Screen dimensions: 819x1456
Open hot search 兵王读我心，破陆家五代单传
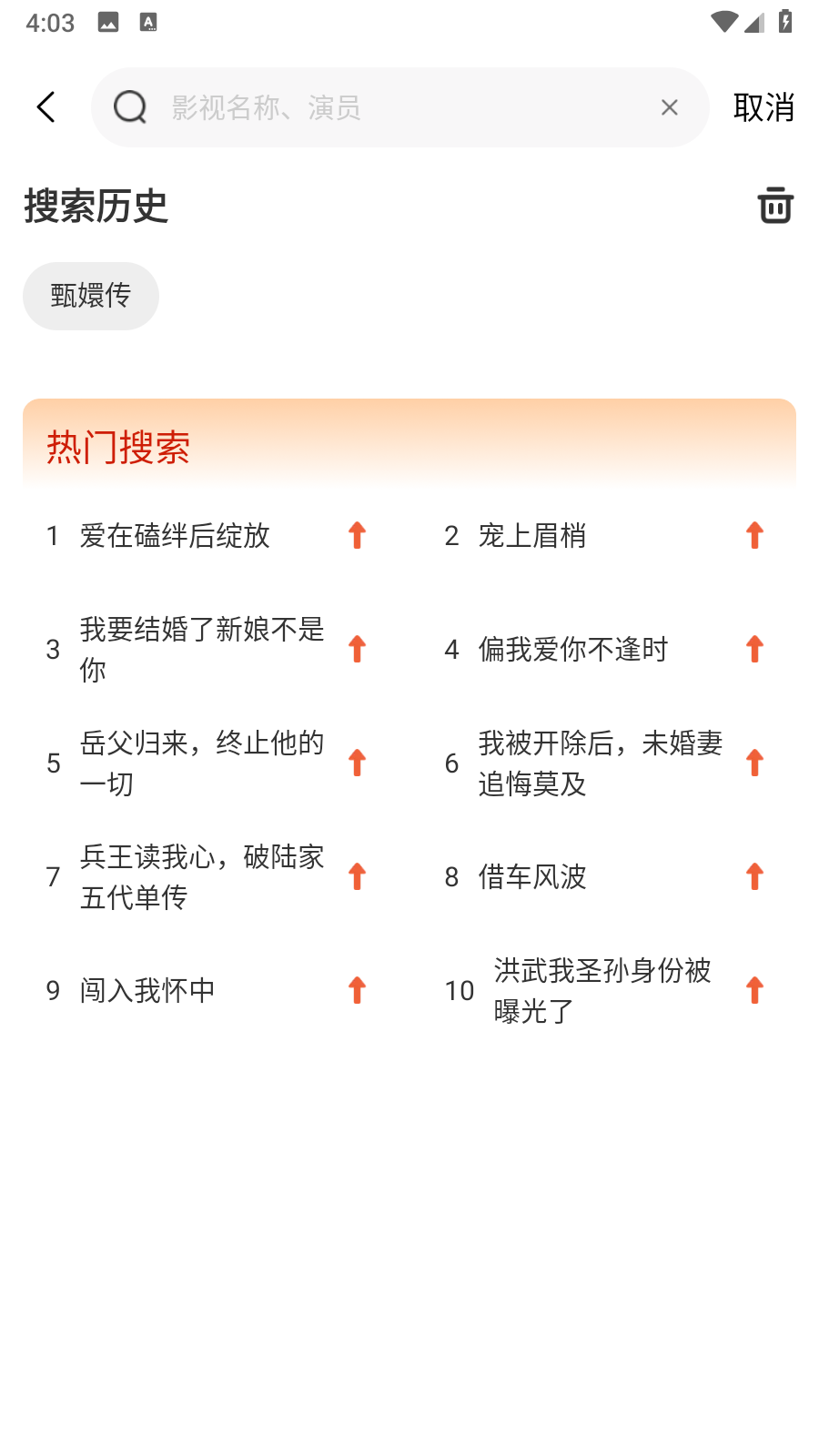pyautogui.click(x=200, y=876)
